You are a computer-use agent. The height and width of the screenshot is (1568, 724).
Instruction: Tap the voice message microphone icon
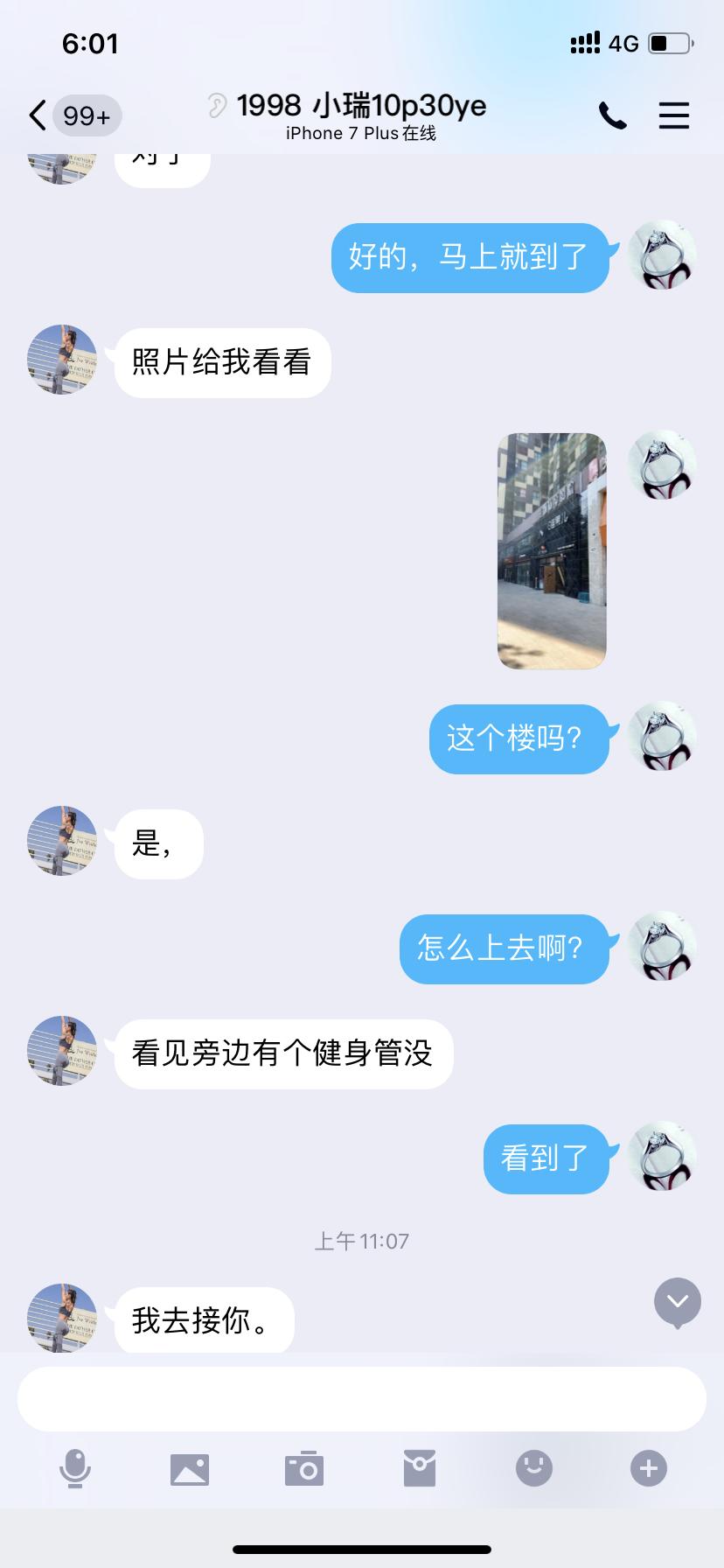(x=75, y=1468)
